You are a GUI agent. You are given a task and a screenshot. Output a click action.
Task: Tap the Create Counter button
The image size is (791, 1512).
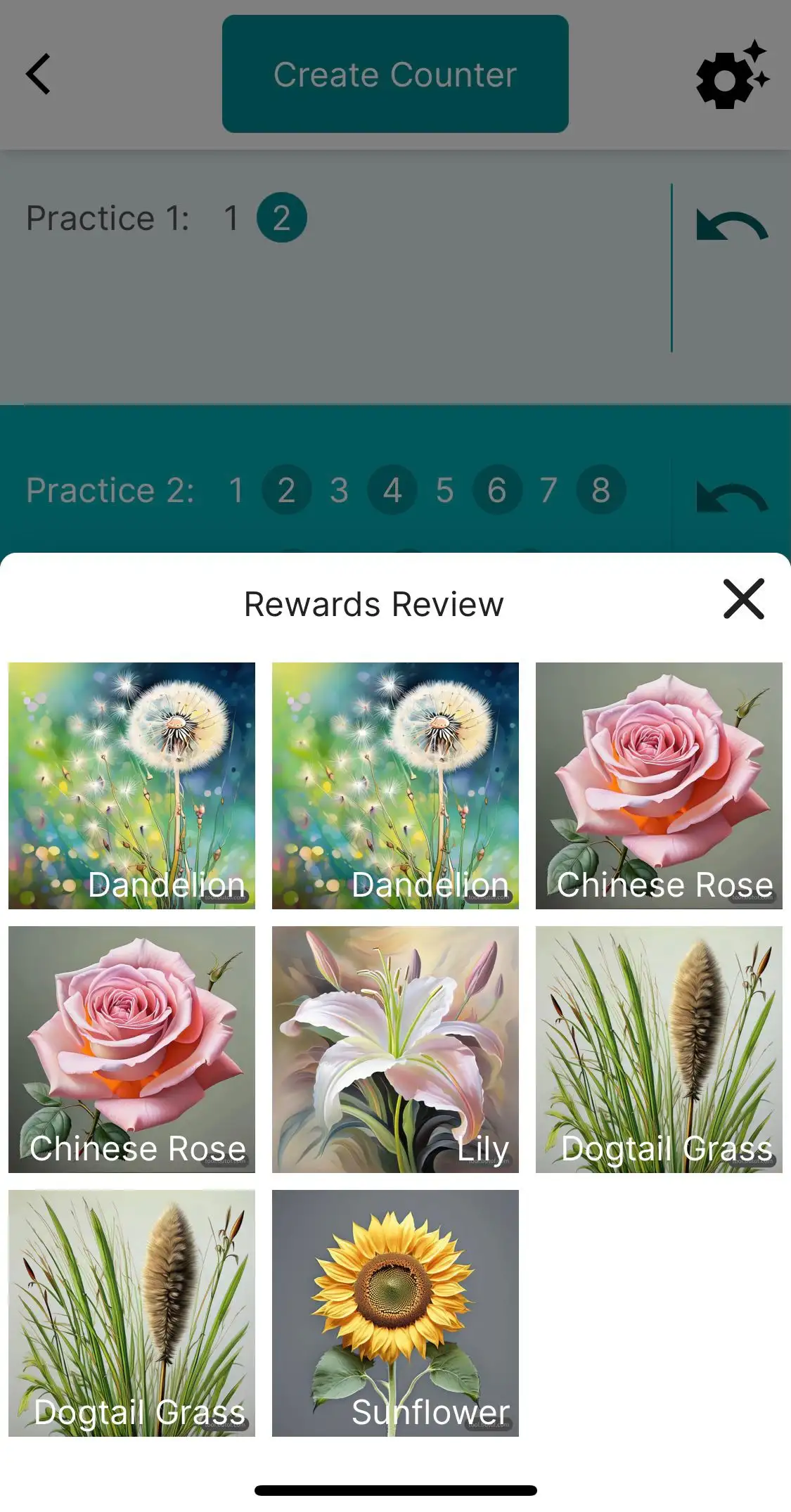[395, 74]
